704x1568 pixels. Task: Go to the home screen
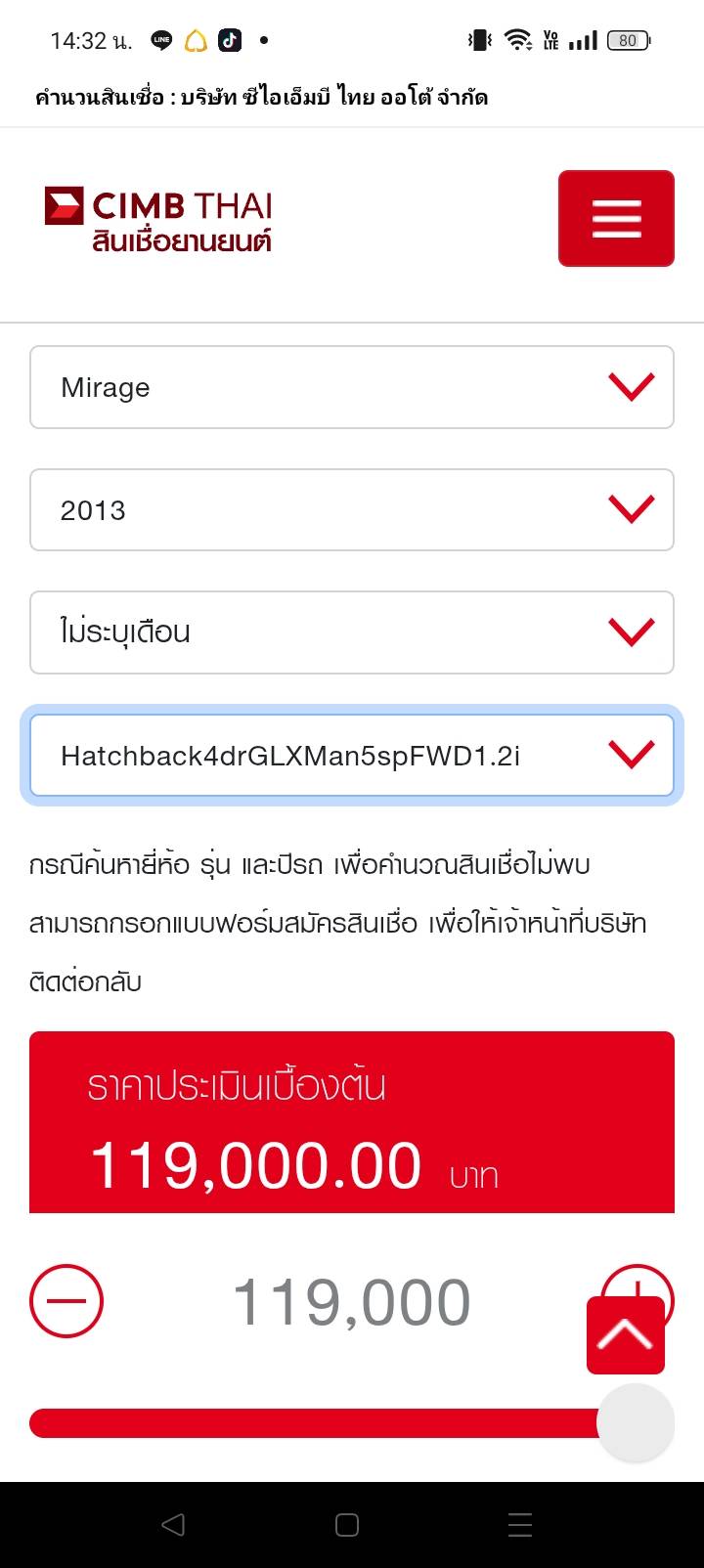coord(347,1524)
